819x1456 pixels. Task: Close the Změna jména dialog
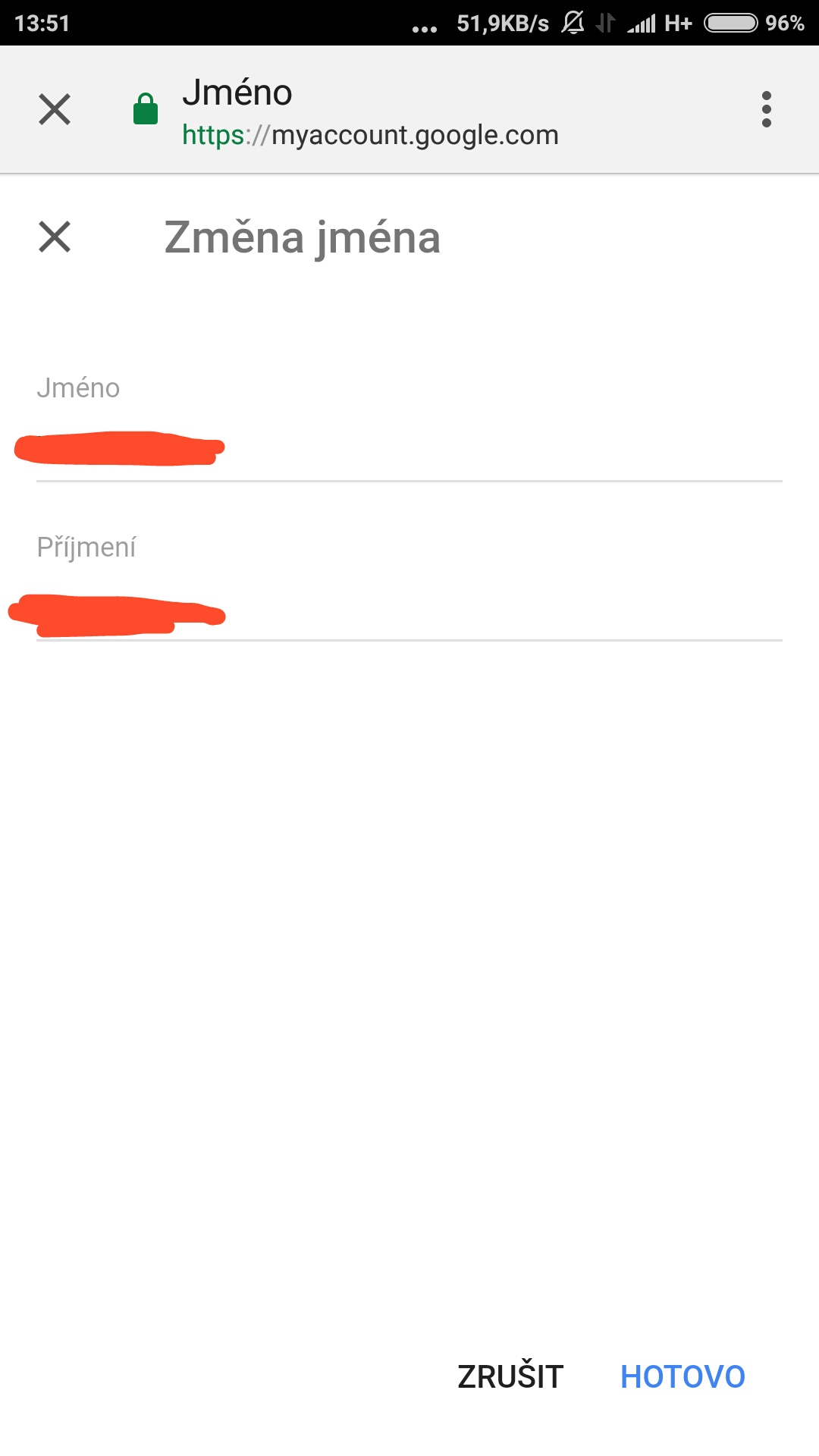tap(55, 237)
